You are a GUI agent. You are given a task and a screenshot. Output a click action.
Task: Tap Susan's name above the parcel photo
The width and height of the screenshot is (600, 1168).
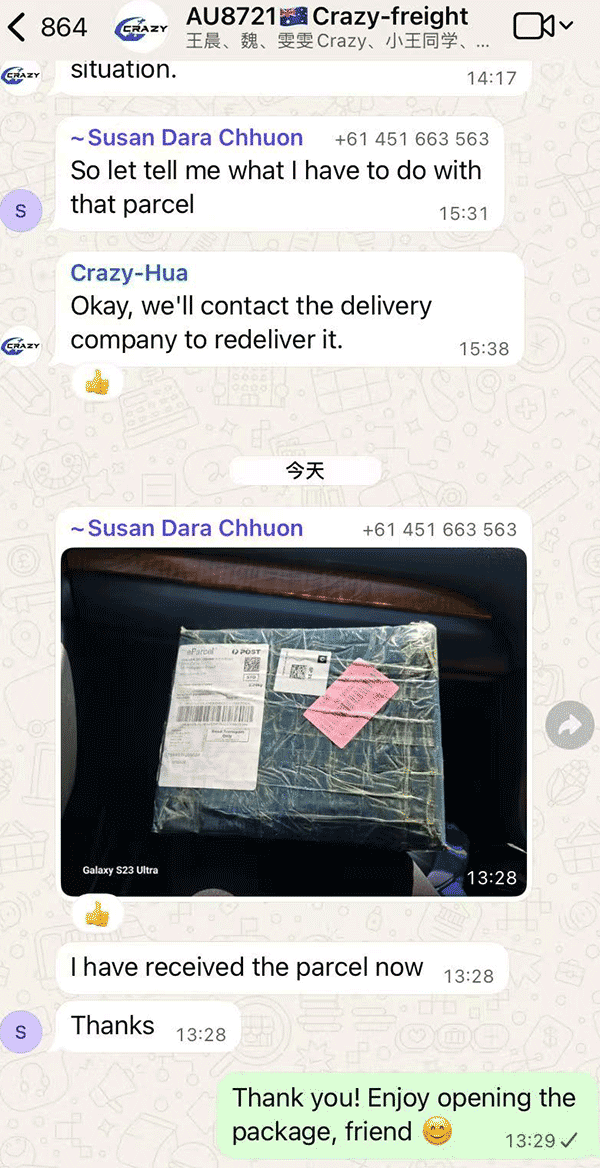click(186, 529)
